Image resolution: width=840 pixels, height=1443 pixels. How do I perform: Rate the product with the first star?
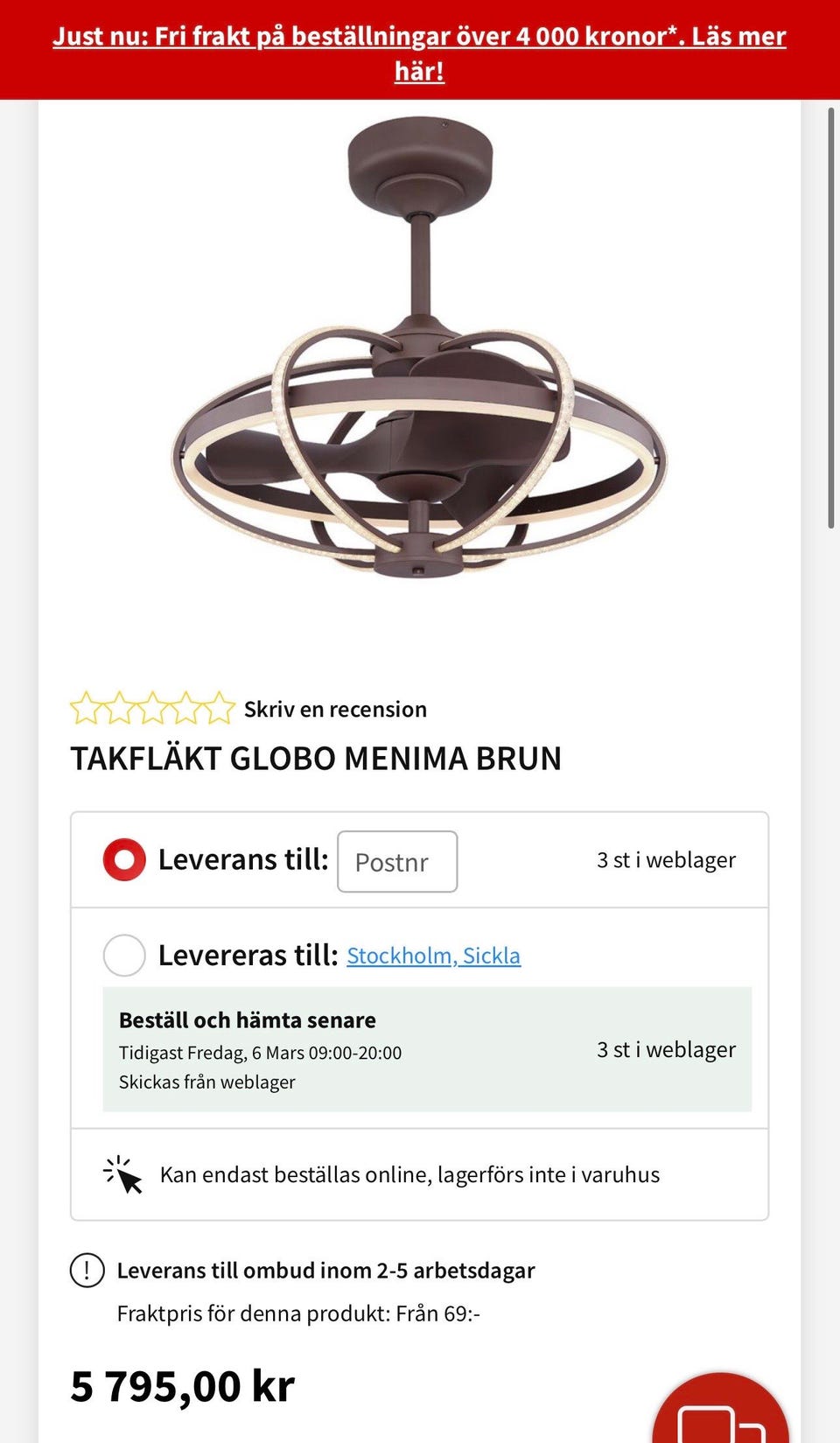click(87, 707)
